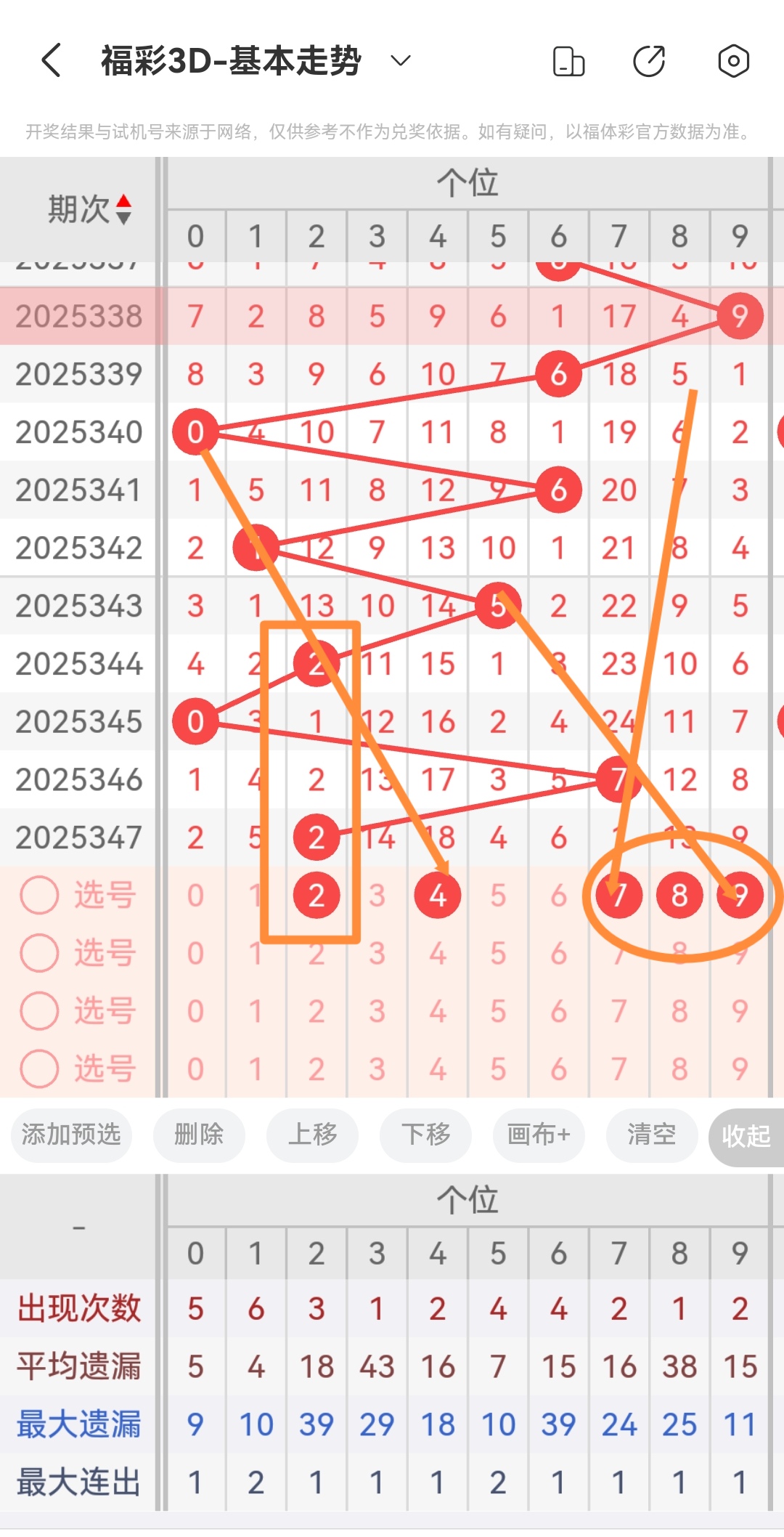The height and width of the screenshot is (1537, 784).
Task: Collapse the panel with 收起 button
Action: [746, 1136]
